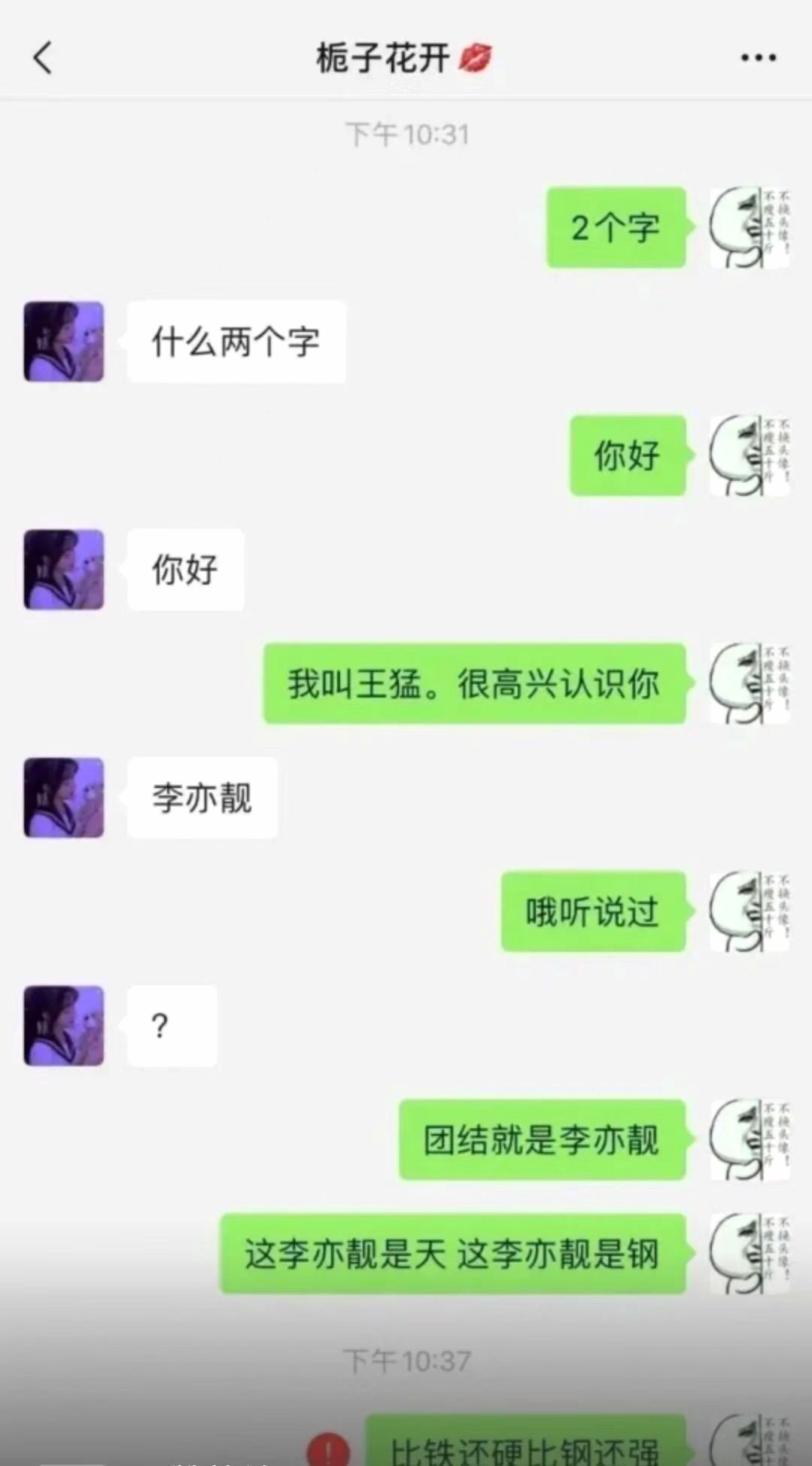Tap own avatar beside 哦听说过 message
The height and width of the screenshot is (1466, 812).
click(x=750, y=911)
